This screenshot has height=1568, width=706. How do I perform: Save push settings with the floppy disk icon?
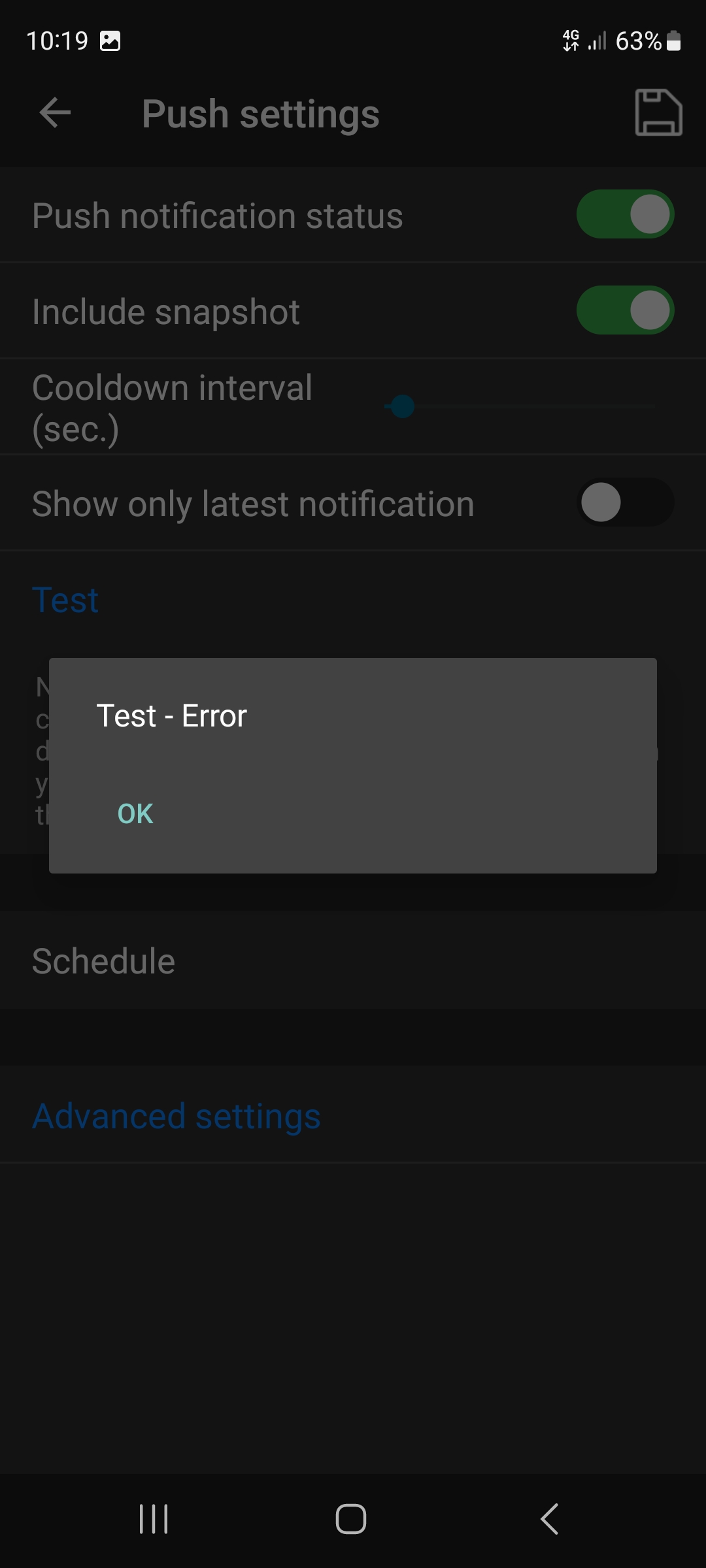click(658, 113)
